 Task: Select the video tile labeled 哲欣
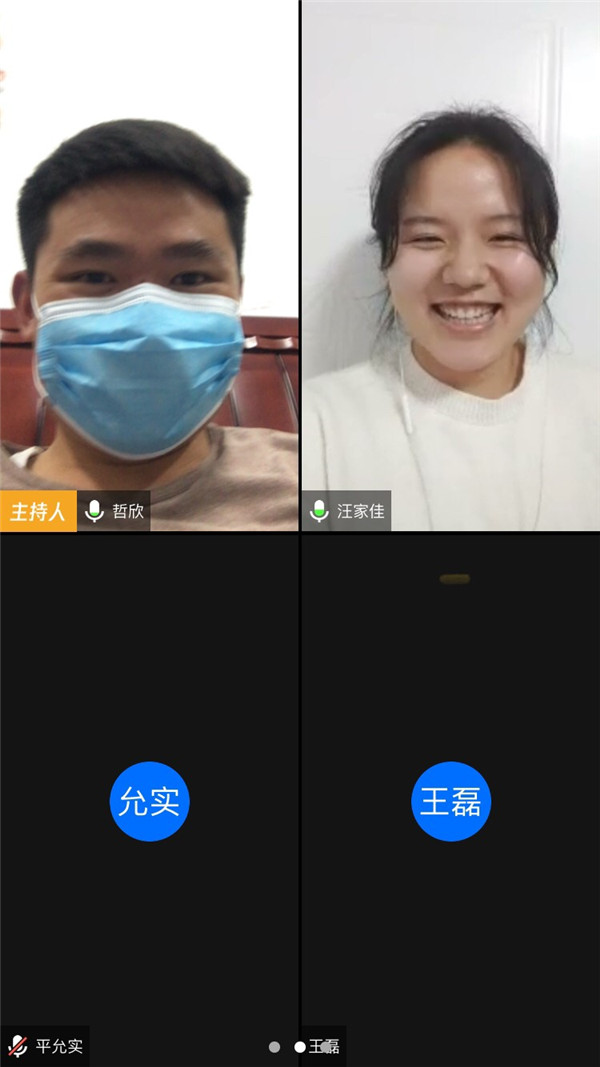pos(149,265)
